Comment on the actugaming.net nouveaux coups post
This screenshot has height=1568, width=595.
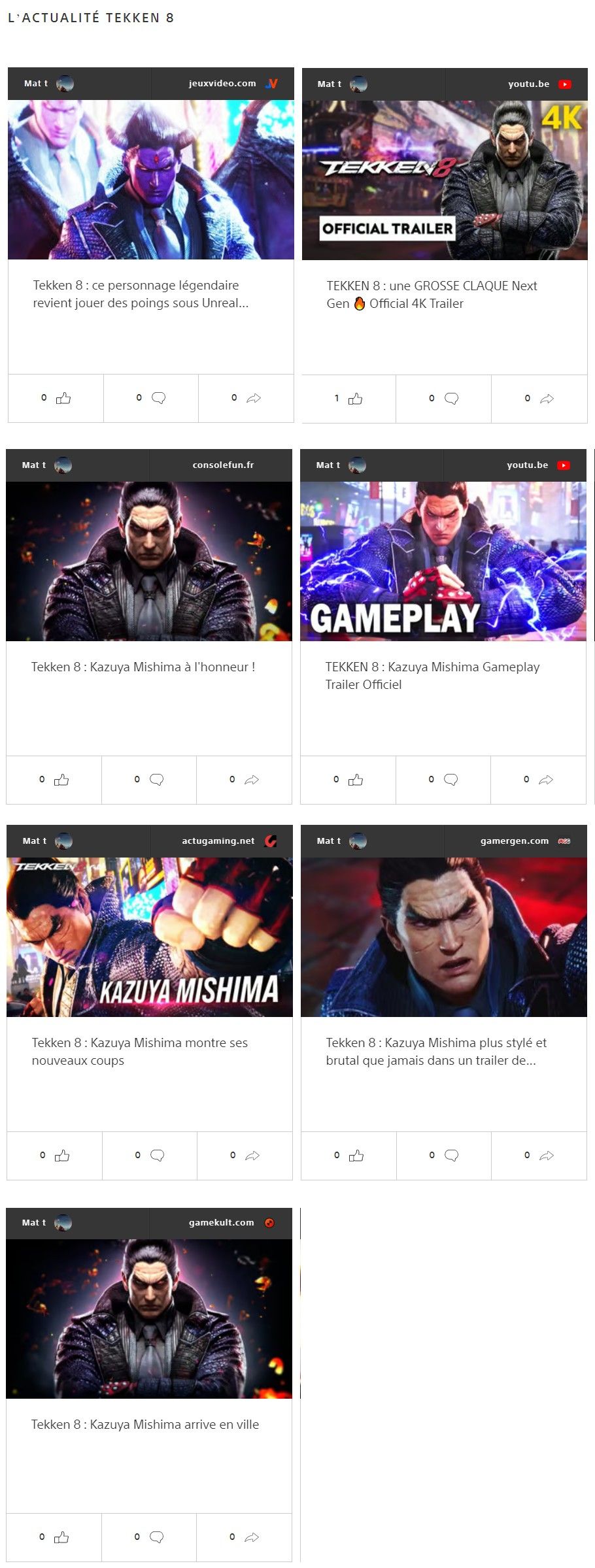pyautogui.click(x=157, y=1156)
